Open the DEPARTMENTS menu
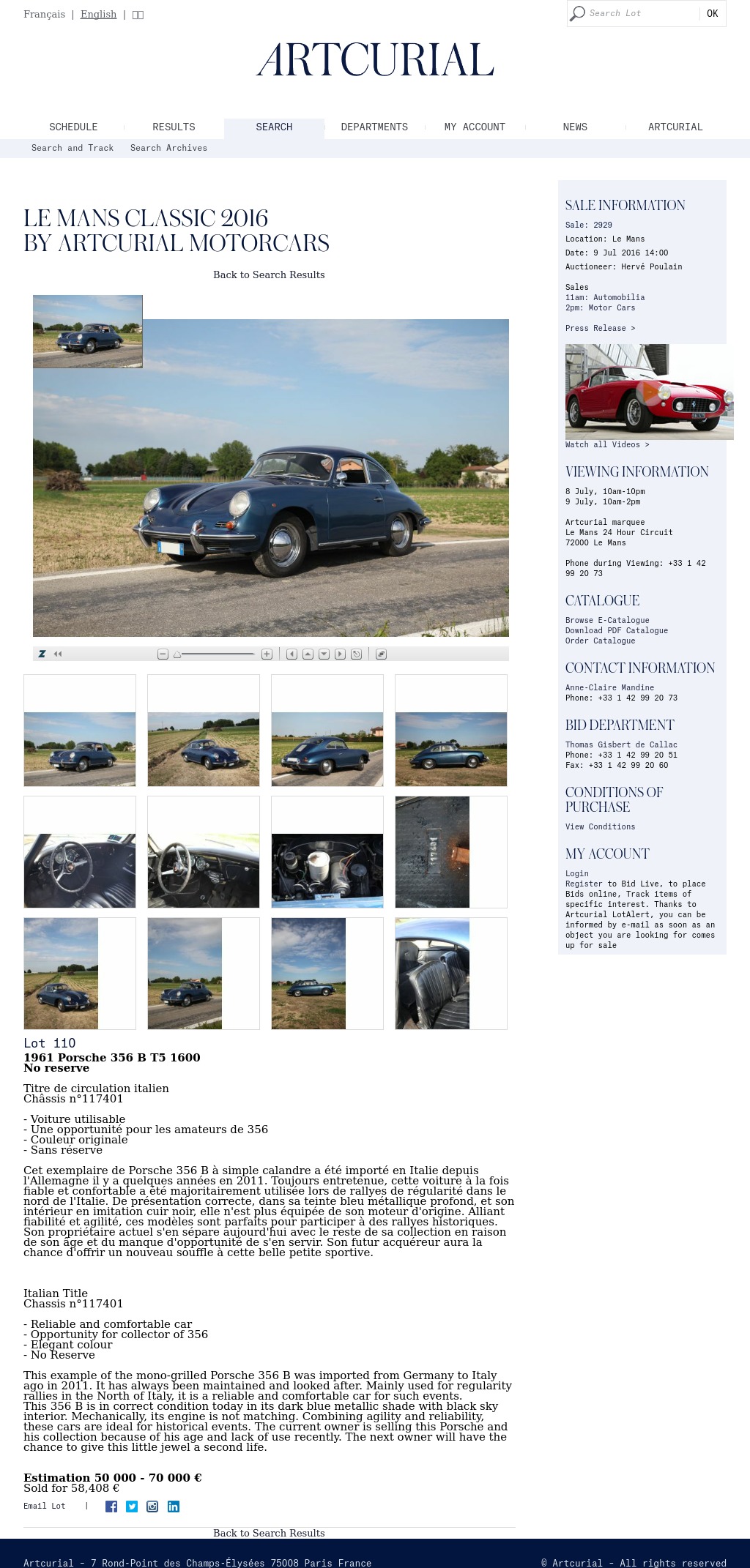 coord(374,127)
